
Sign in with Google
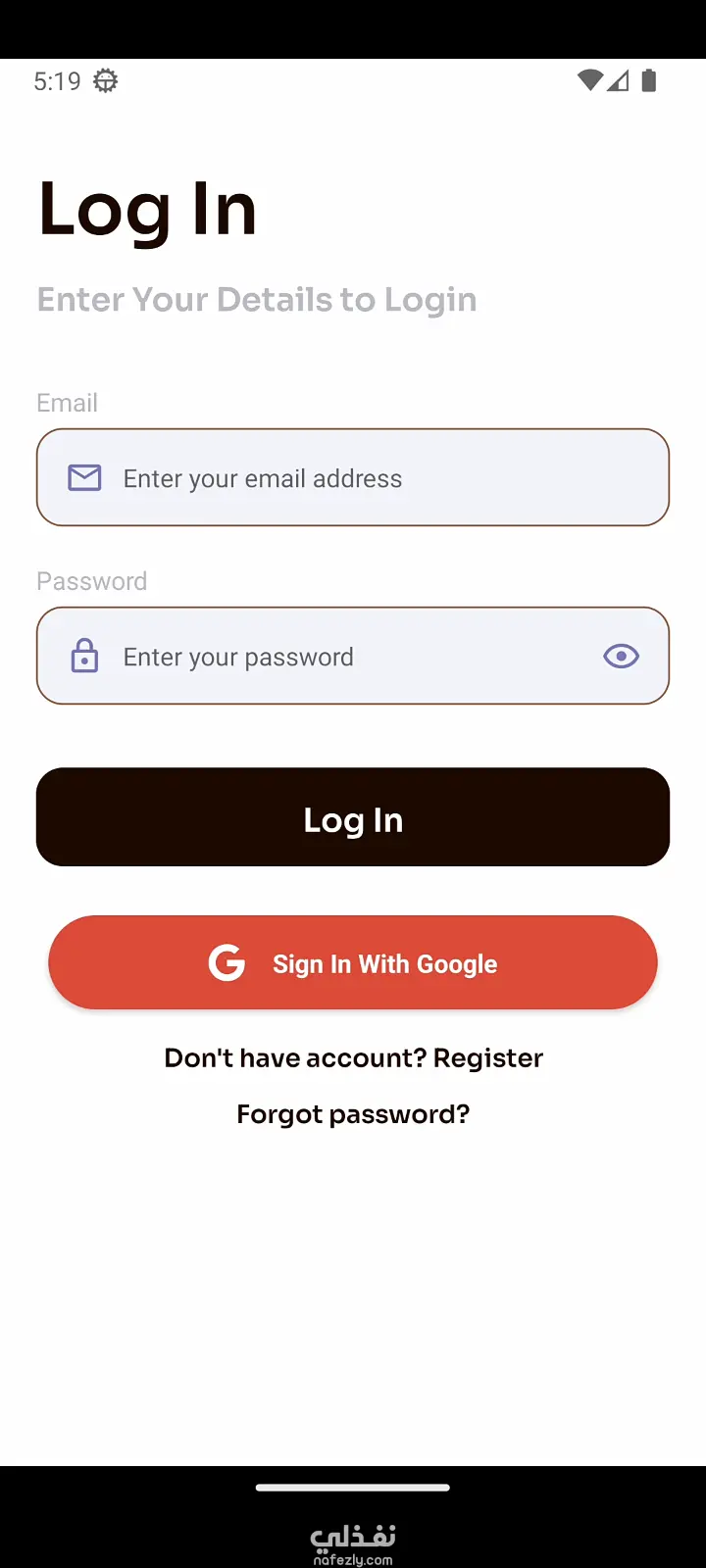click(353, 963)
